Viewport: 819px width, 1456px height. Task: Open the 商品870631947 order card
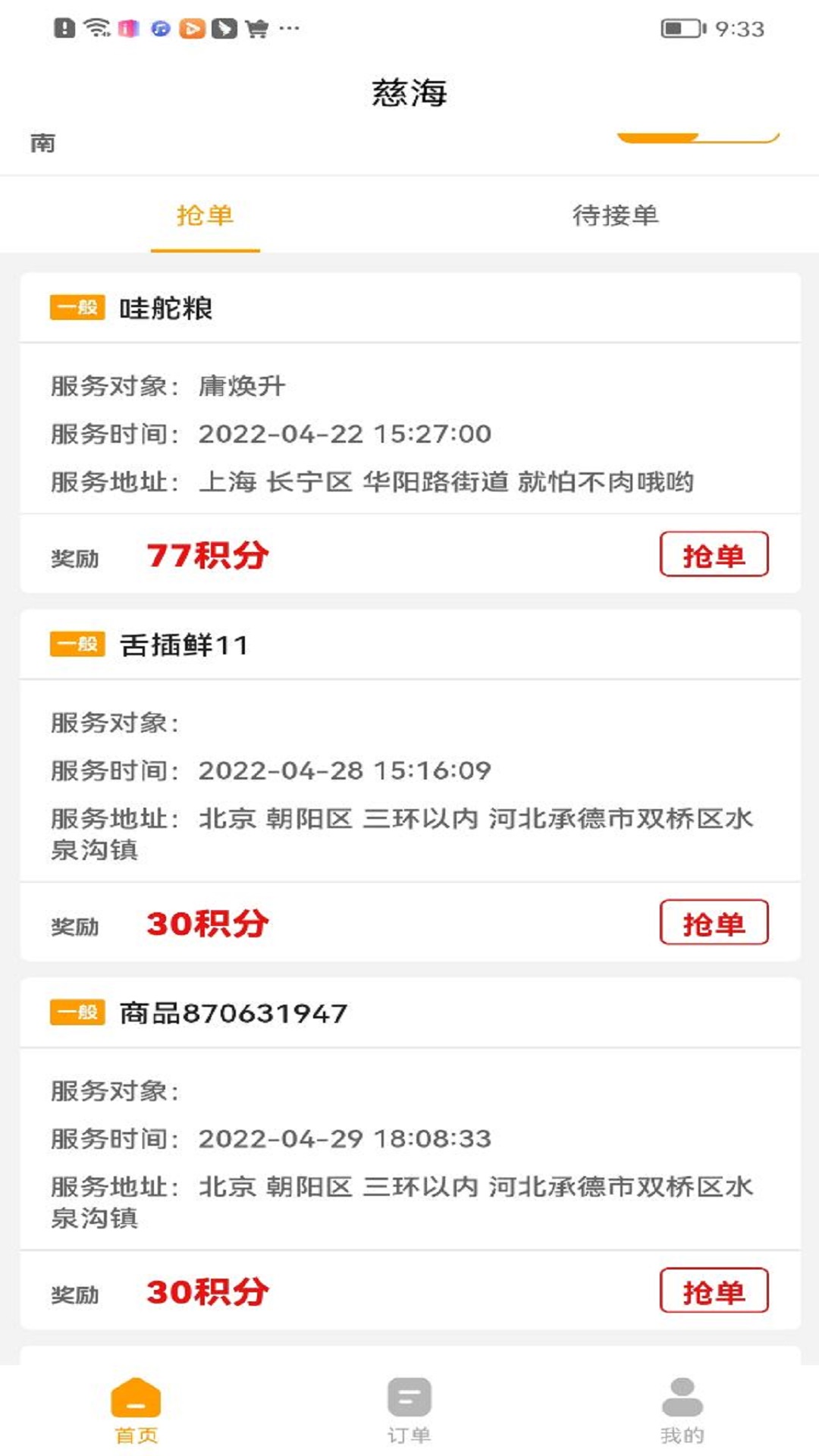click(x=409, y=1149)
